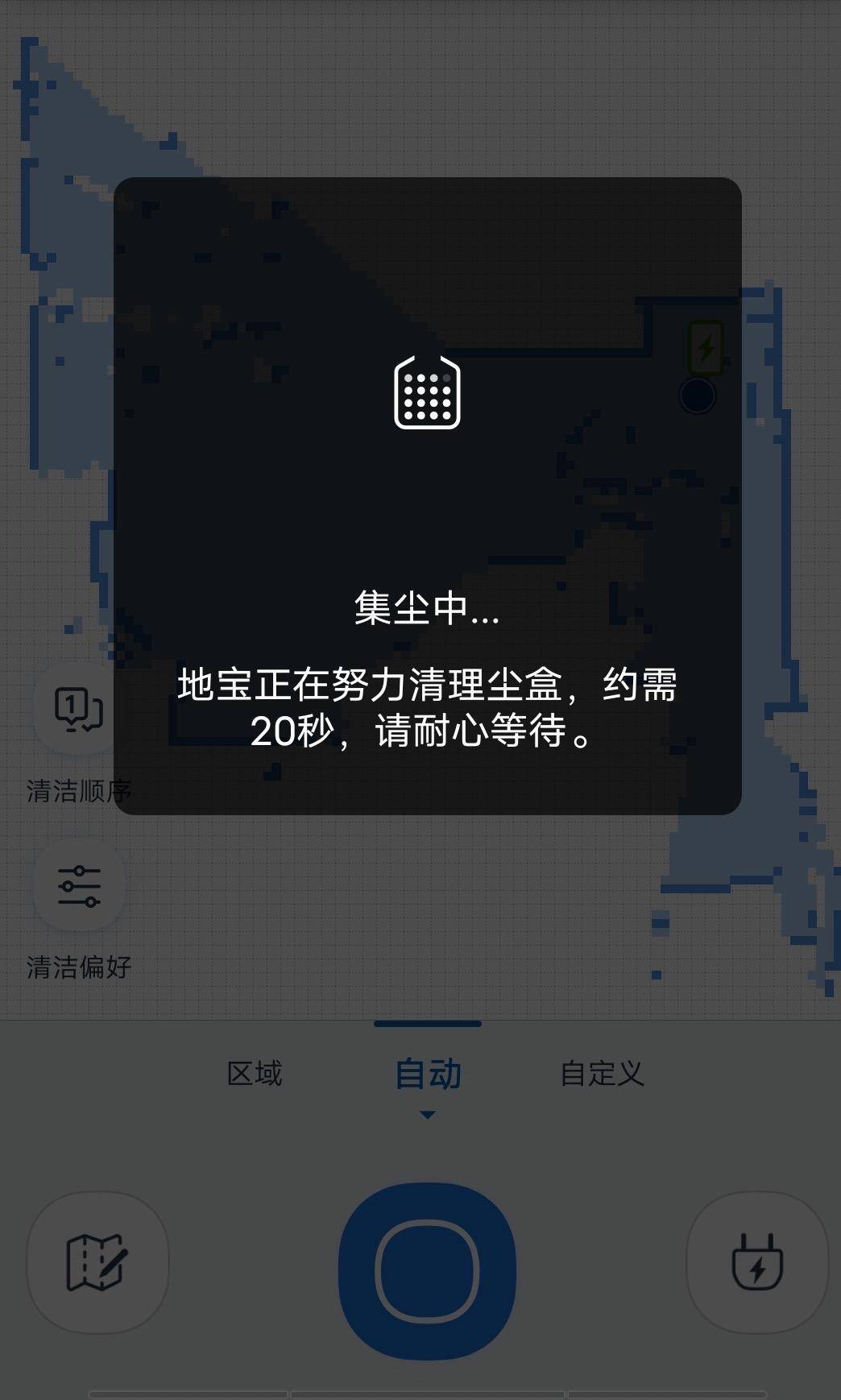This screenshot has height=1400, width=841.
Task: Send robot back to charging dock
Action: [x=756, y=1262]
